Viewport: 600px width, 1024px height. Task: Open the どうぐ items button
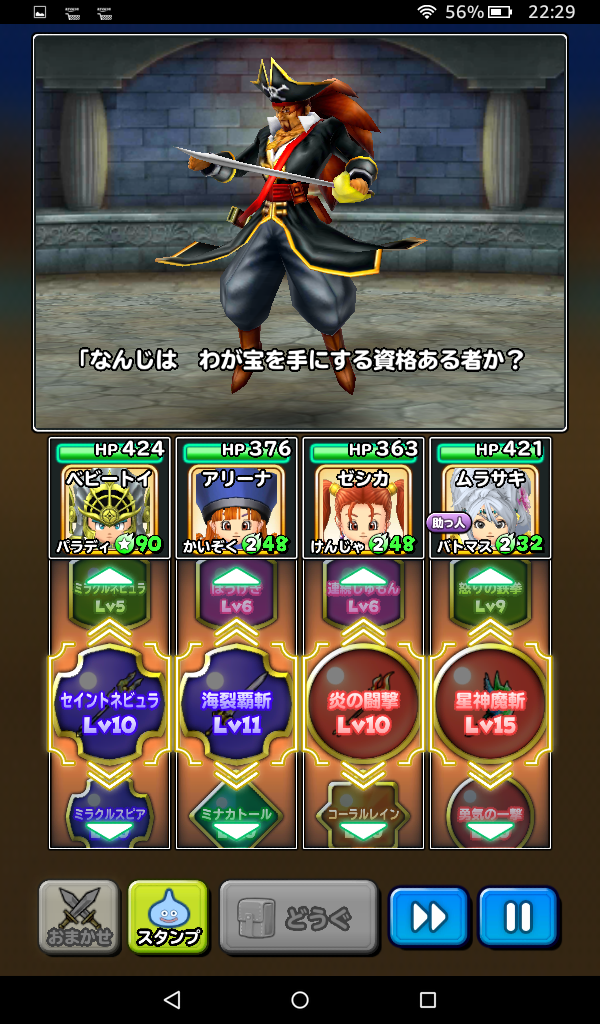point(298,916)
